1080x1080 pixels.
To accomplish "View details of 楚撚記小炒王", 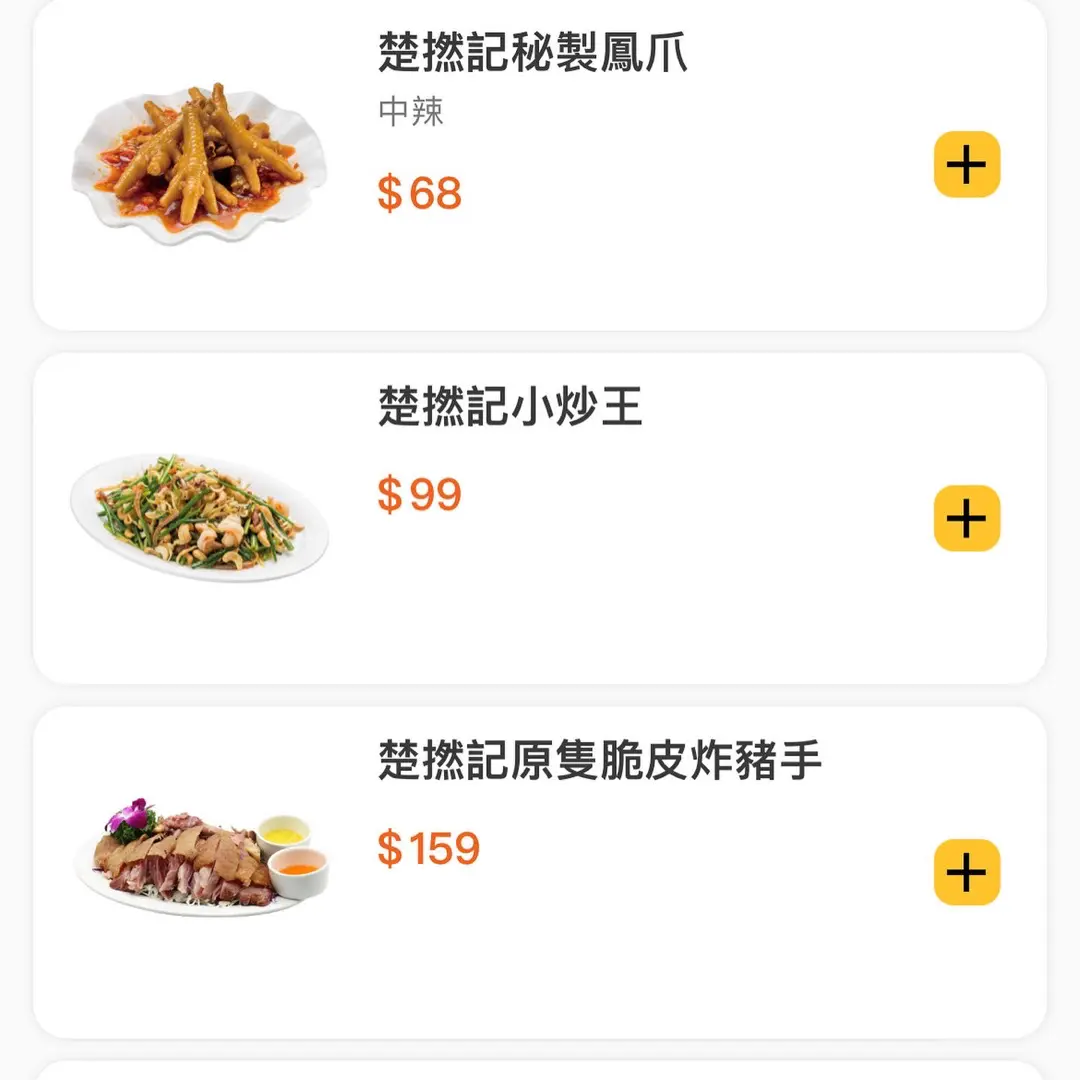I will coord(510,408).
